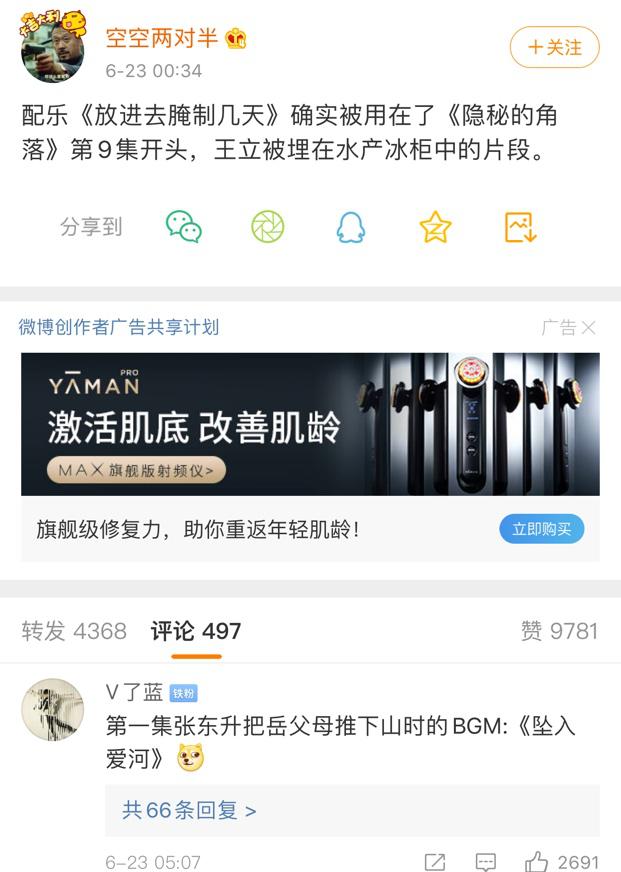Open 微博创作者广告共享计划 link
Viewport: 621px width, 872px height.
point(119,327)
